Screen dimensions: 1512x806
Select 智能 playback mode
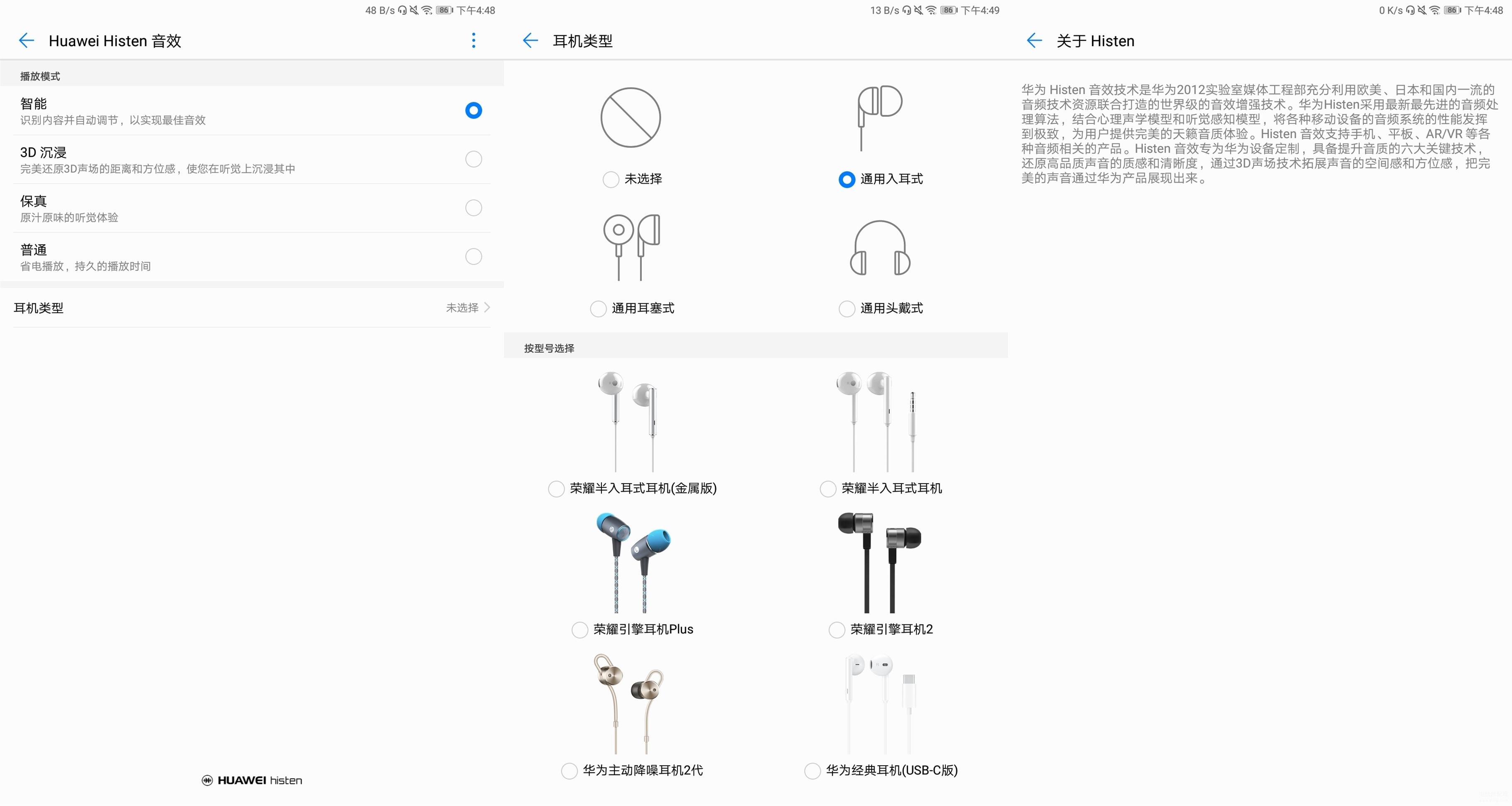click(473, 111)
